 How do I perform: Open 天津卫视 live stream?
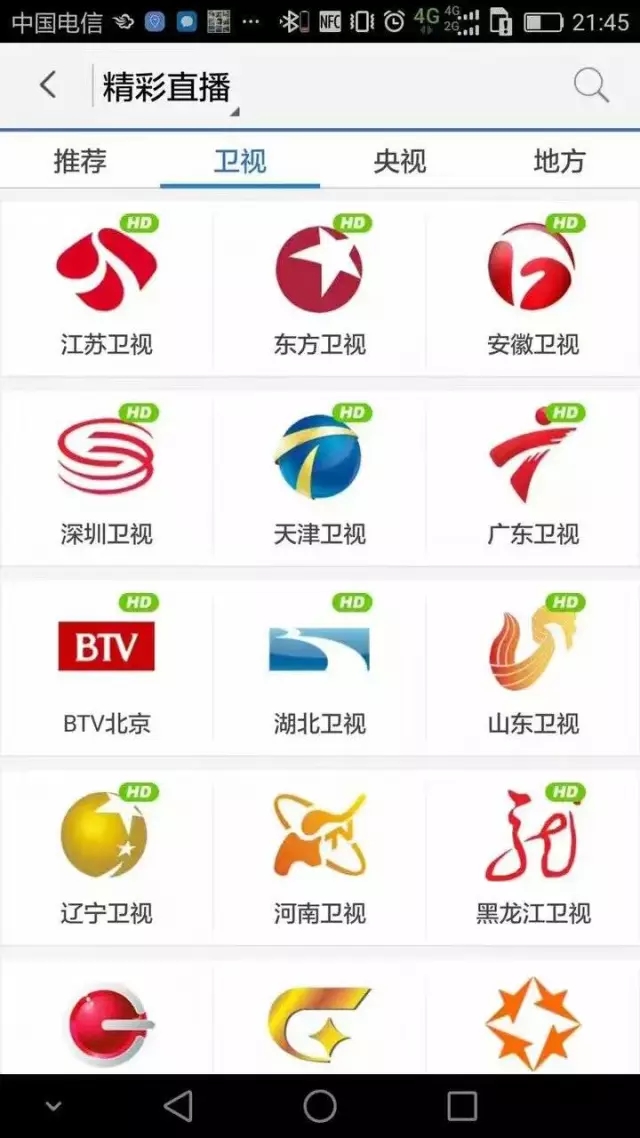click(320, 478)
